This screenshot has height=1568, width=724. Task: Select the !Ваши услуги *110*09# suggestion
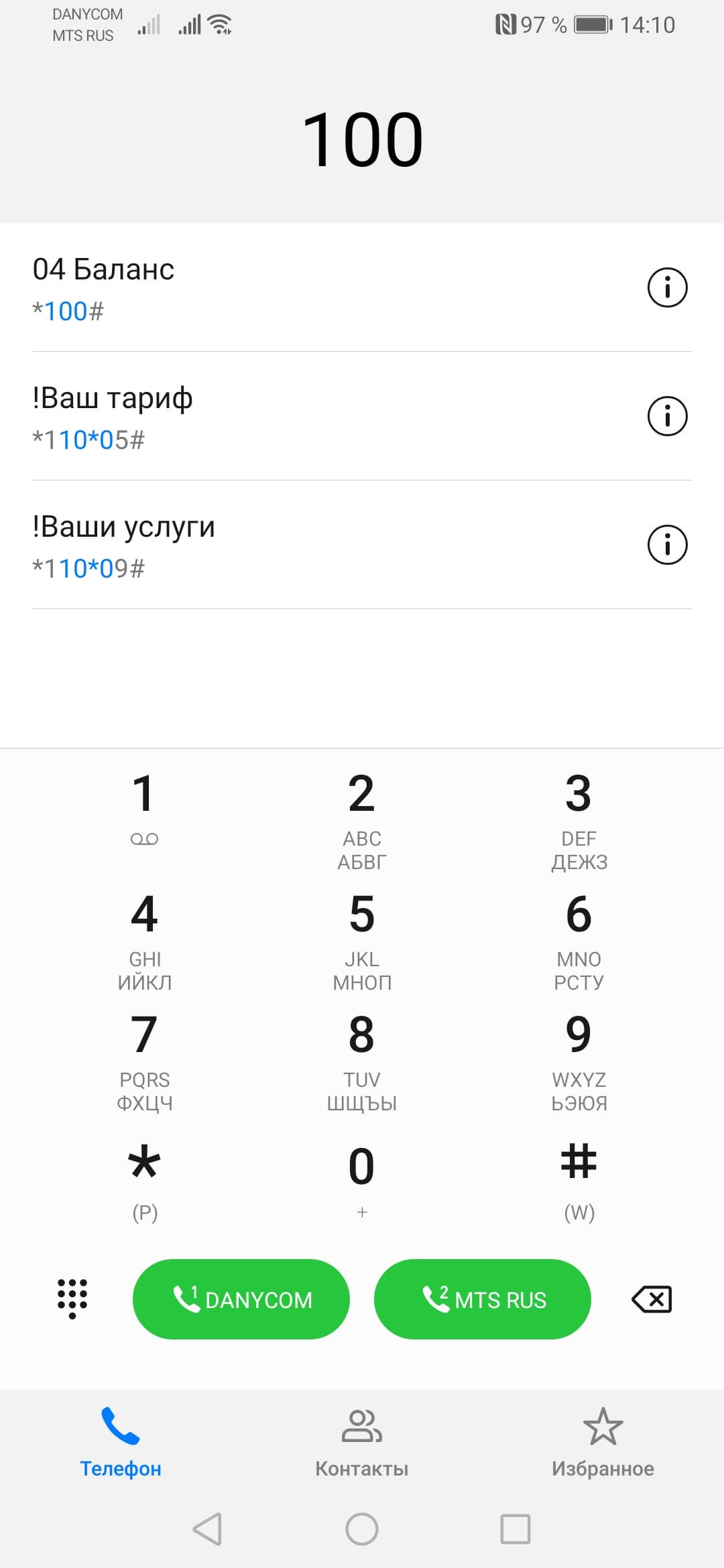(x=302, y=545)
